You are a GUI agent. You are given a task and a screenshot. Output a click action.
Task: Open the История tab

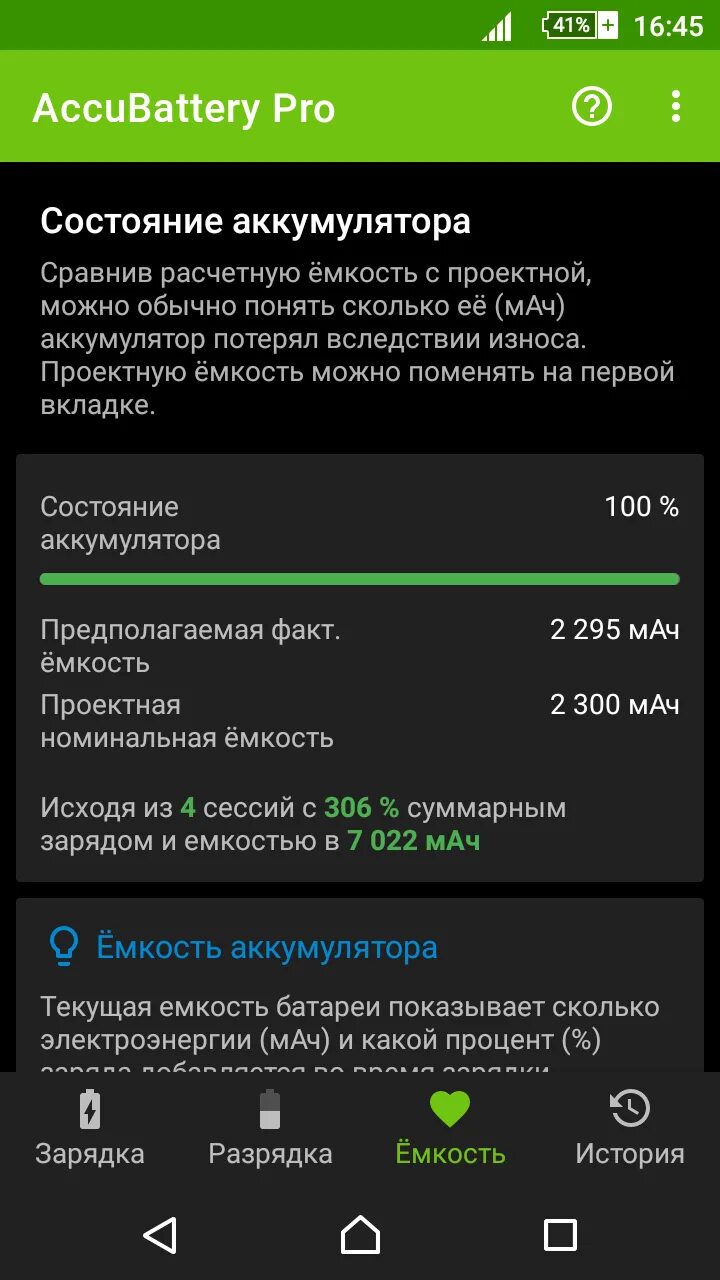pyautogui.click(x=630, y=1128)
